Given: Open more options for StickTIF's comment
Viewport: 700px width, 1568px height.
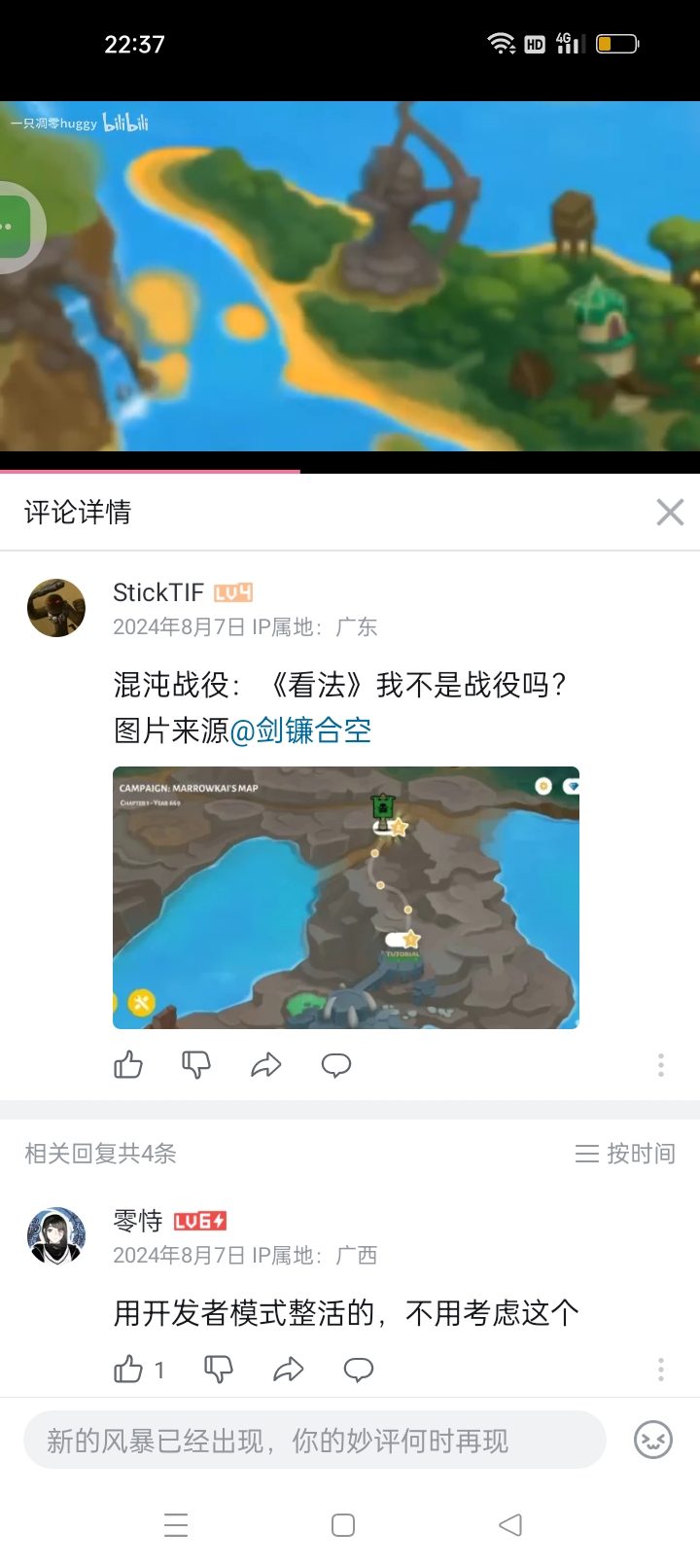Looking at the screenshot, I should [661, 1065].
